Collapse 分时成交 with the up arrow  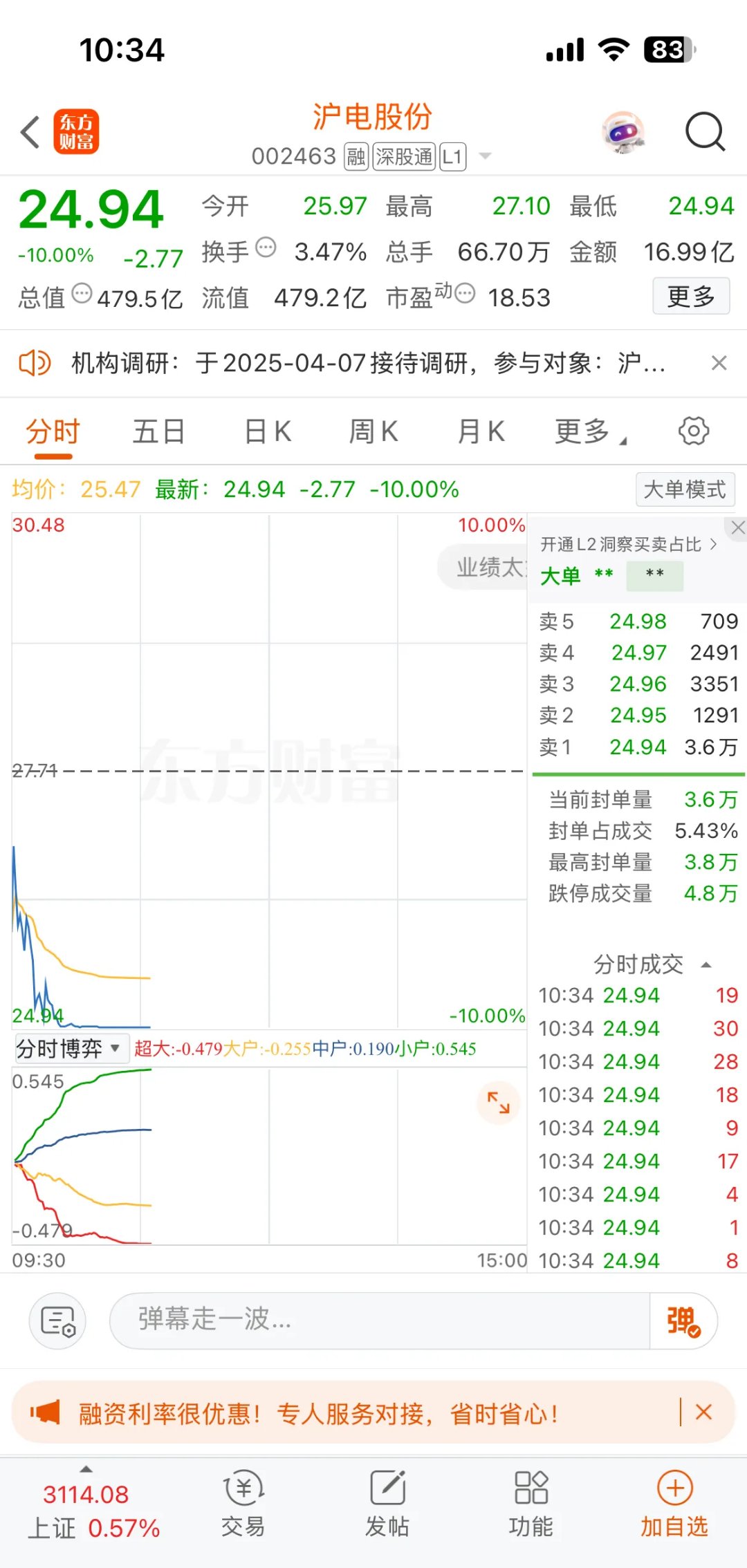point(705,964)
